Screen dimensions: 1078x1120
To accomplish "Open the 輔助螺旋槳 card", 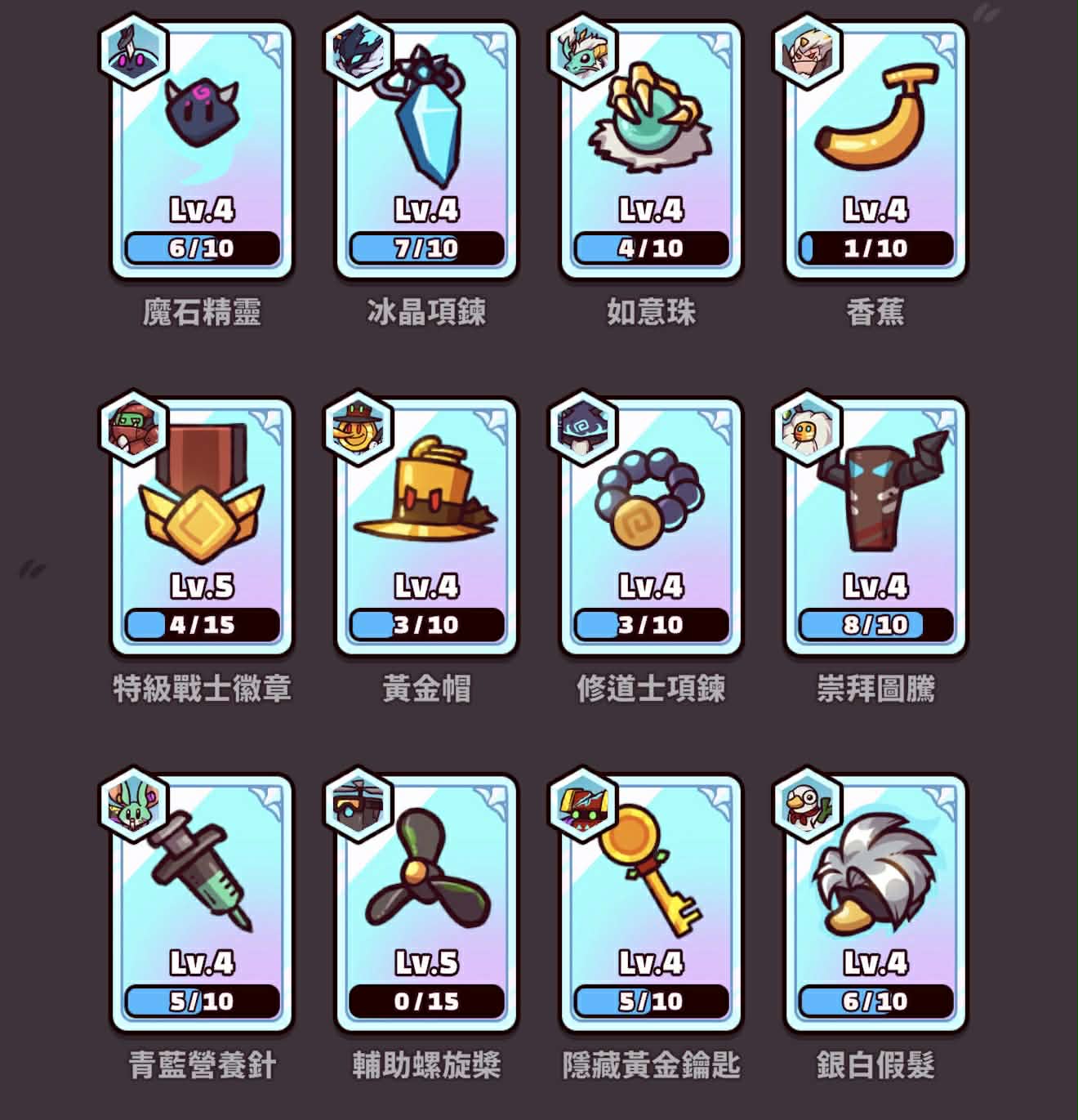I will [426, 903].
